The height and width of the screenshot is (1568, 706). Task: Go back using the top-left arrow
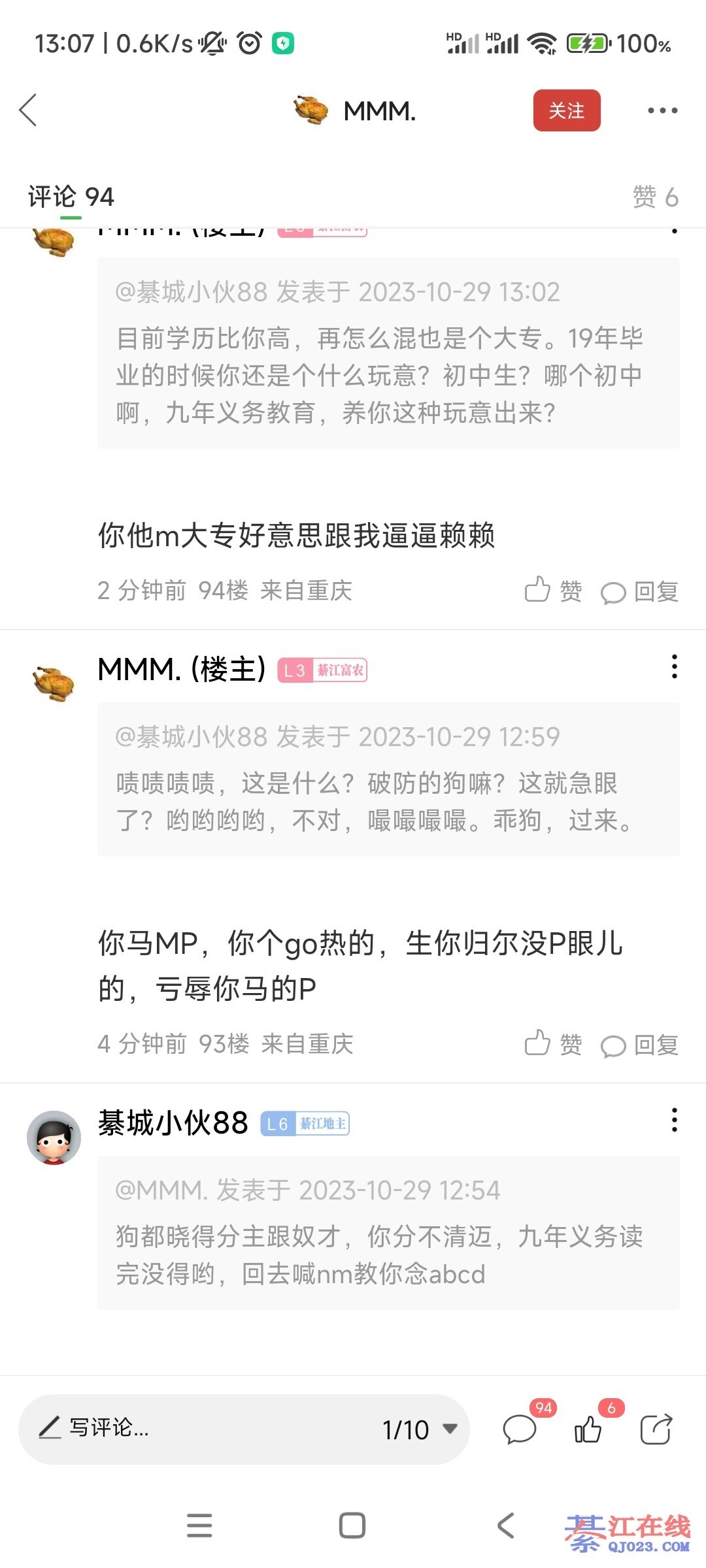[x=28, y=110]
